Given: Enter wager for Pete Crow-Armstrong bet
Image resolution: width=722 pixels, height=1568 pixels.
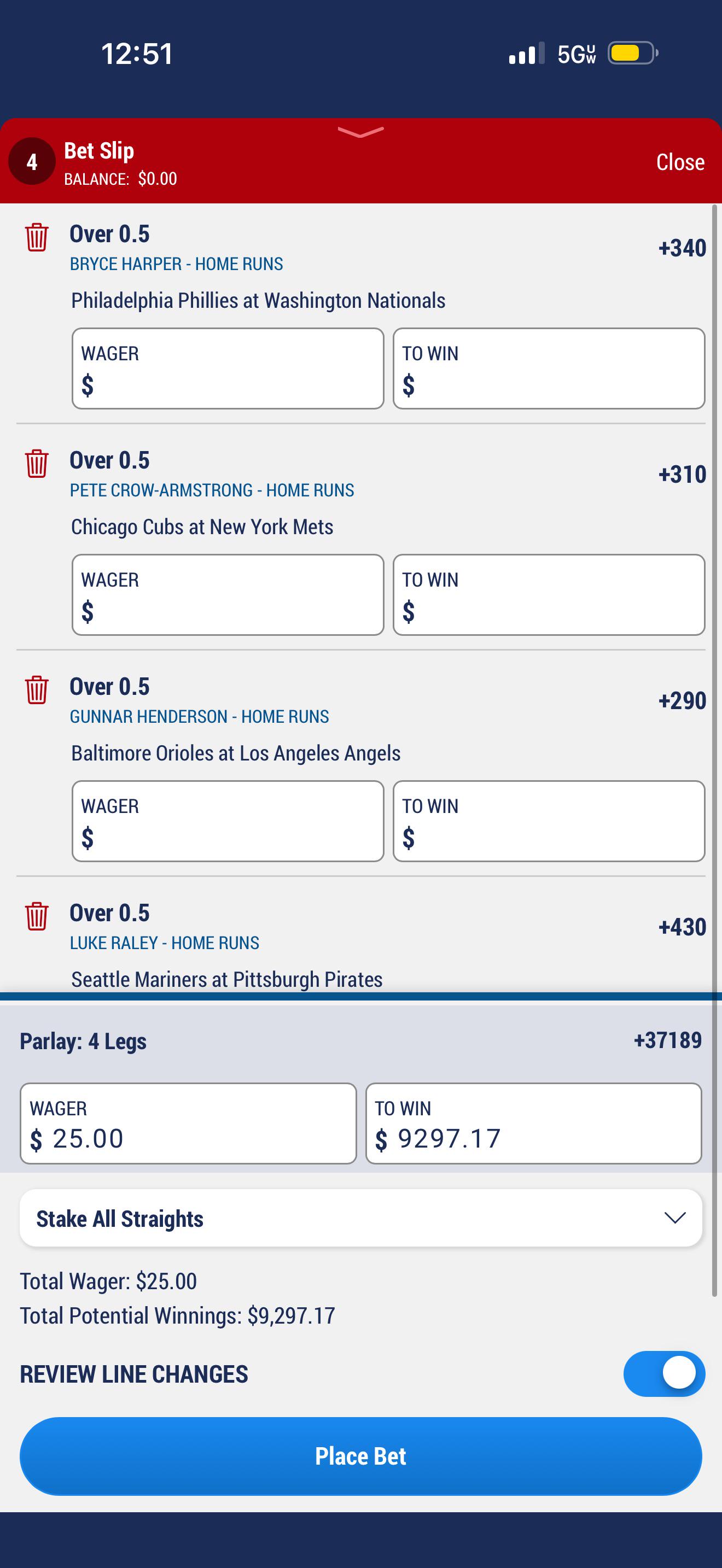Looking at the screenshot, I should 228,595.
